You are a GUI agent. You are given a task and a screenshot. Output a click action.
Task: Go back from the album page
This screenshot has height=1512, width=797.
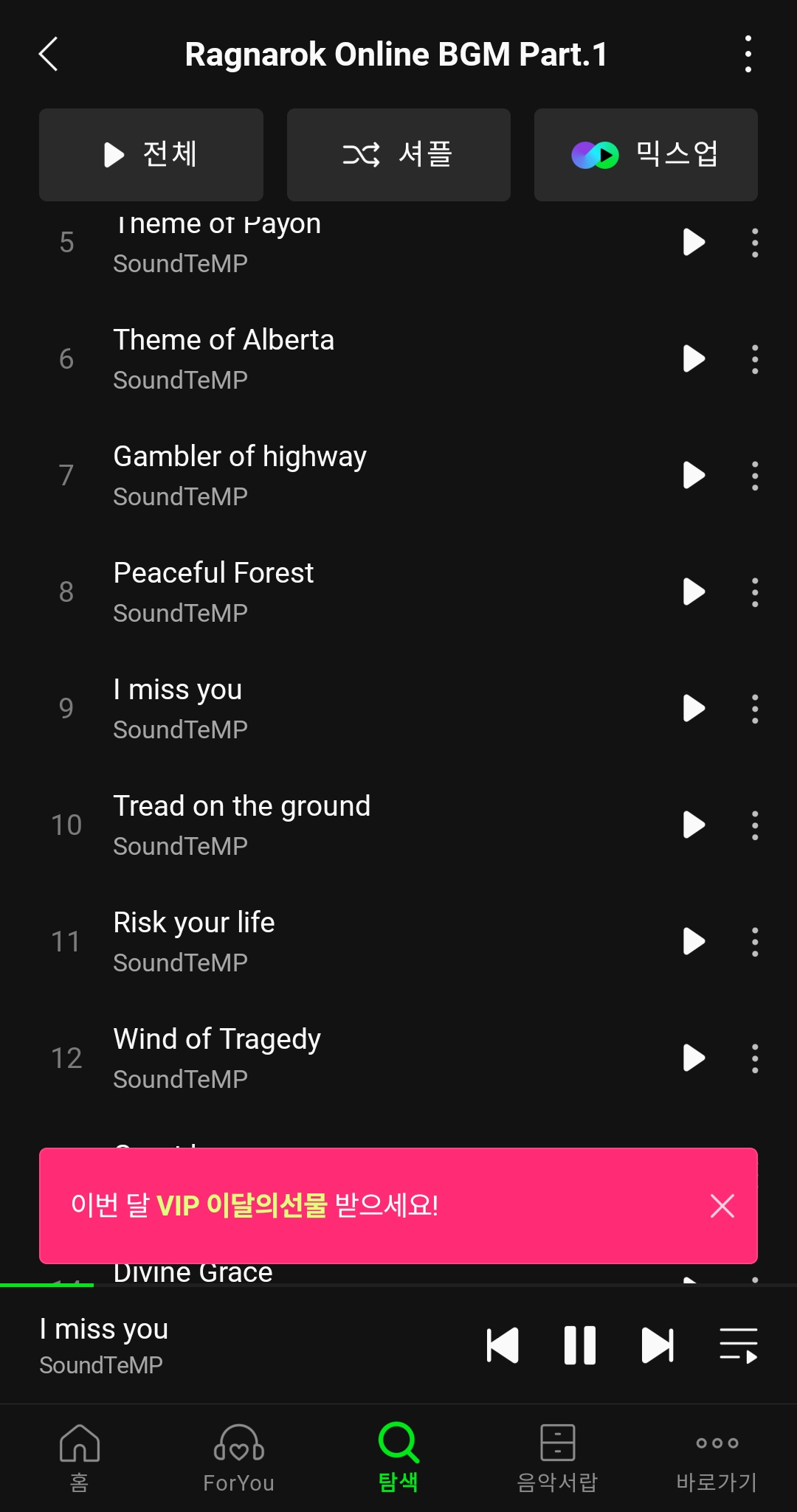(x=49, y=55)
